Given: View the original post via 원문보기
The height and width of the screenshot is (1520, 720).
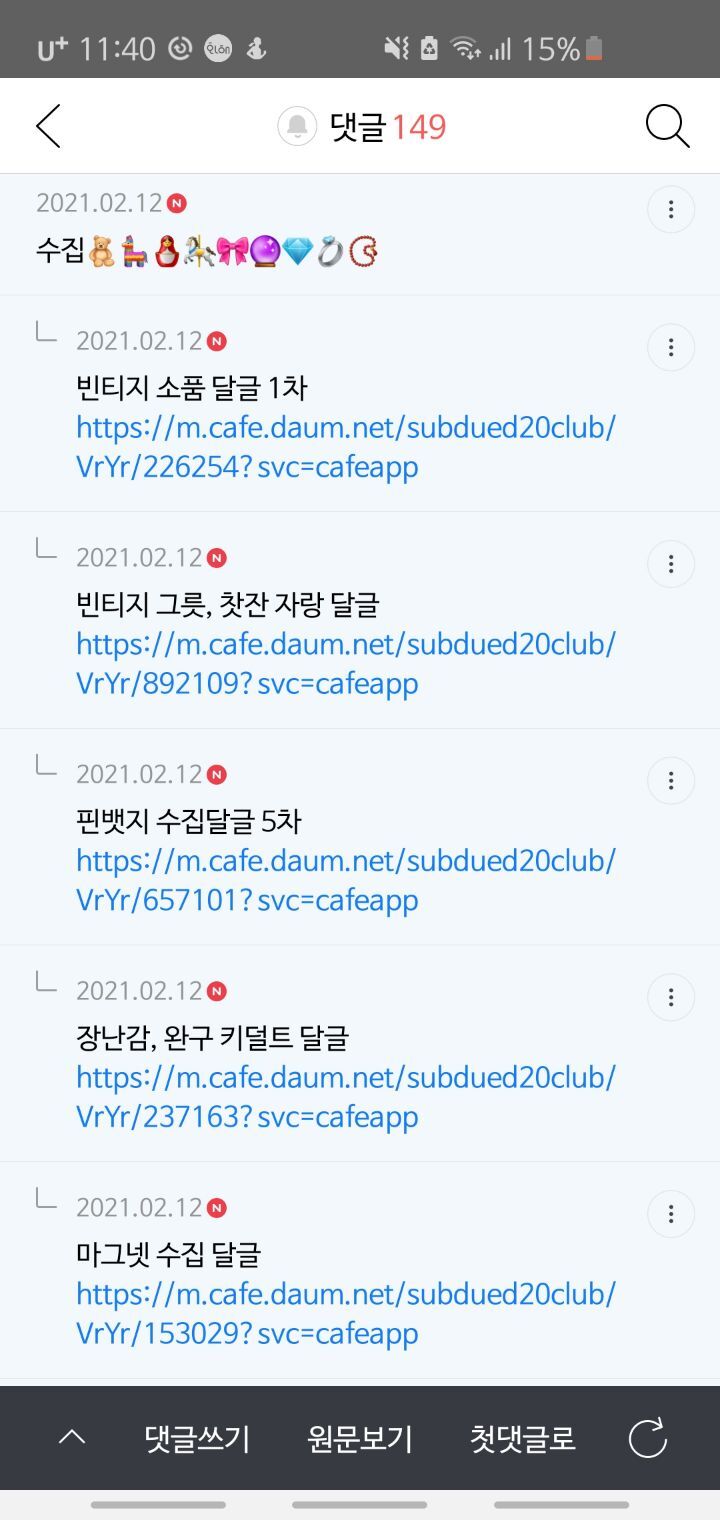Looking at the screenshot, I should pos(360,1439).
